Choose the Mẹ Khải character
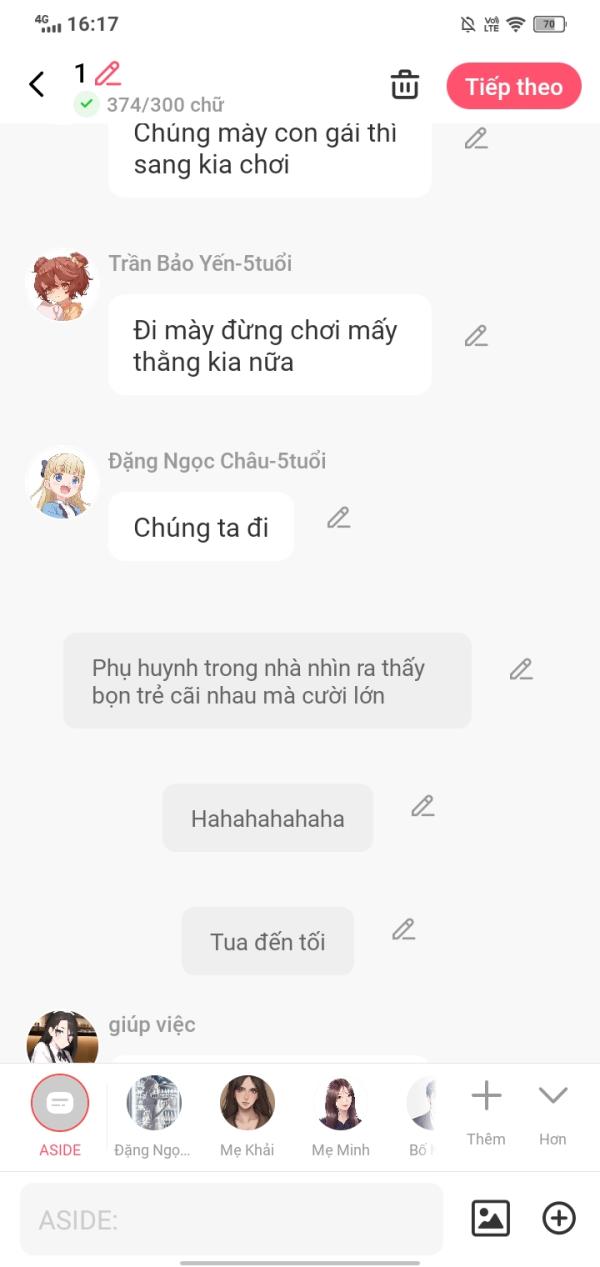This screenshot has height=1267, width=600. click(247, 1104)
